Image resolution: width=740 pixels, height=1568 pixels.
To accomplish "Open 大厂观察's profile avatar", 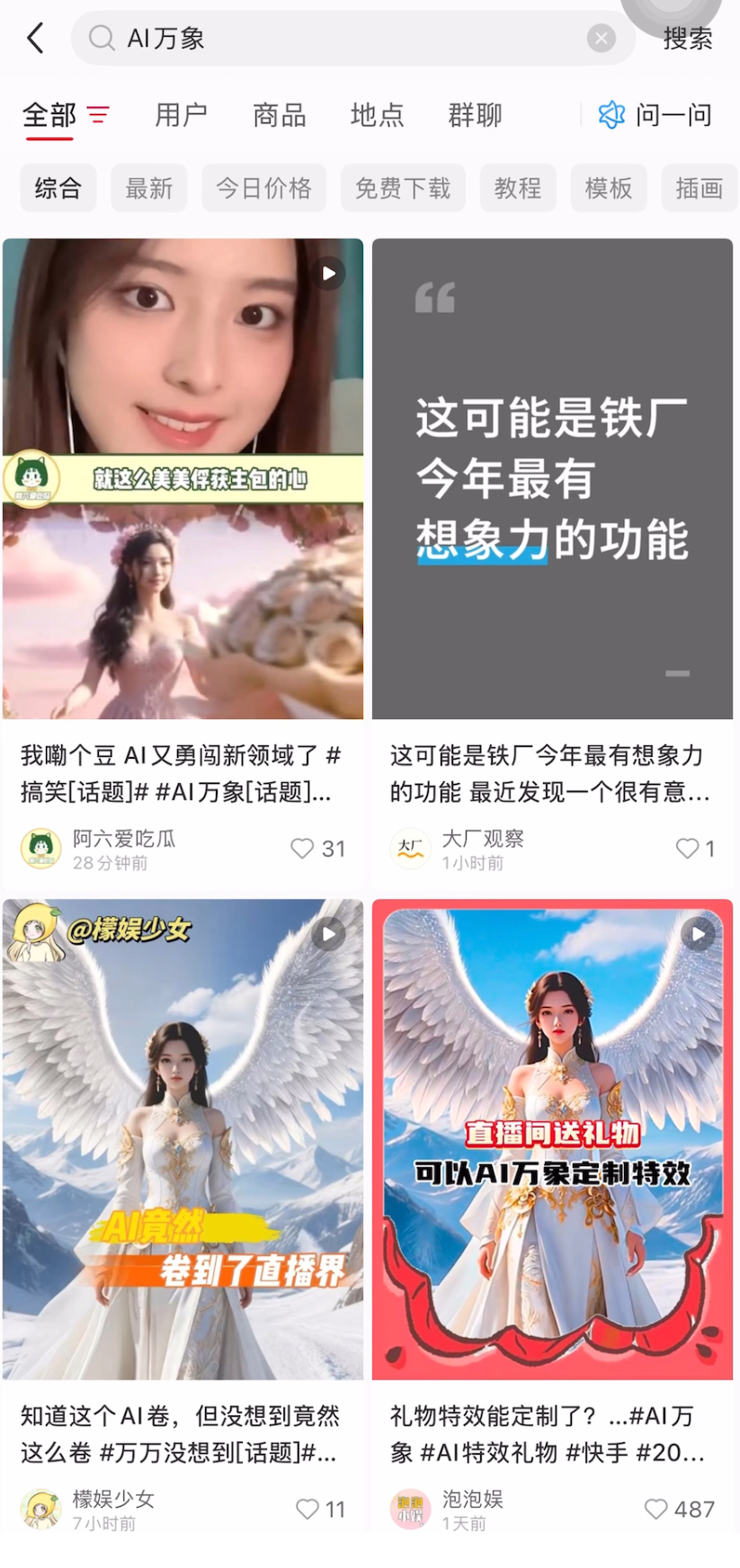I will point(410,848).
